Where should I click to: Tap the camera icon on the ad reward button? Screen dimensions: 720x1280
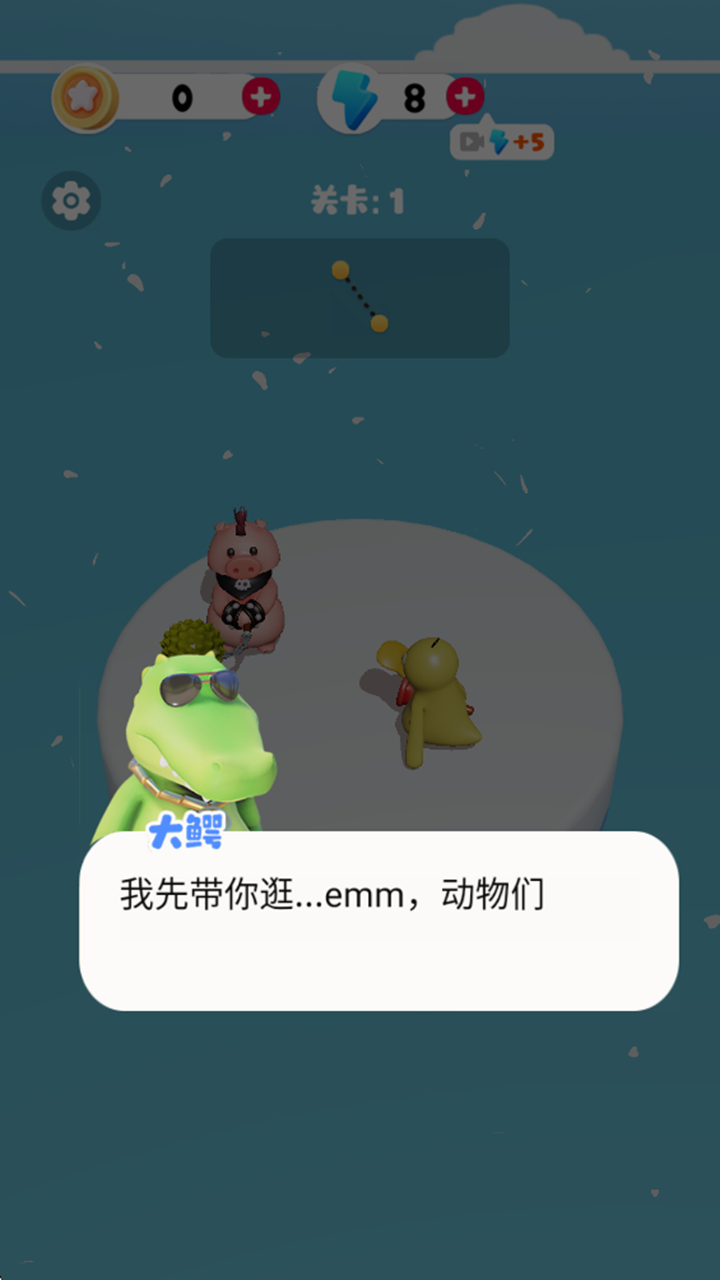click(x=471, y=143)
